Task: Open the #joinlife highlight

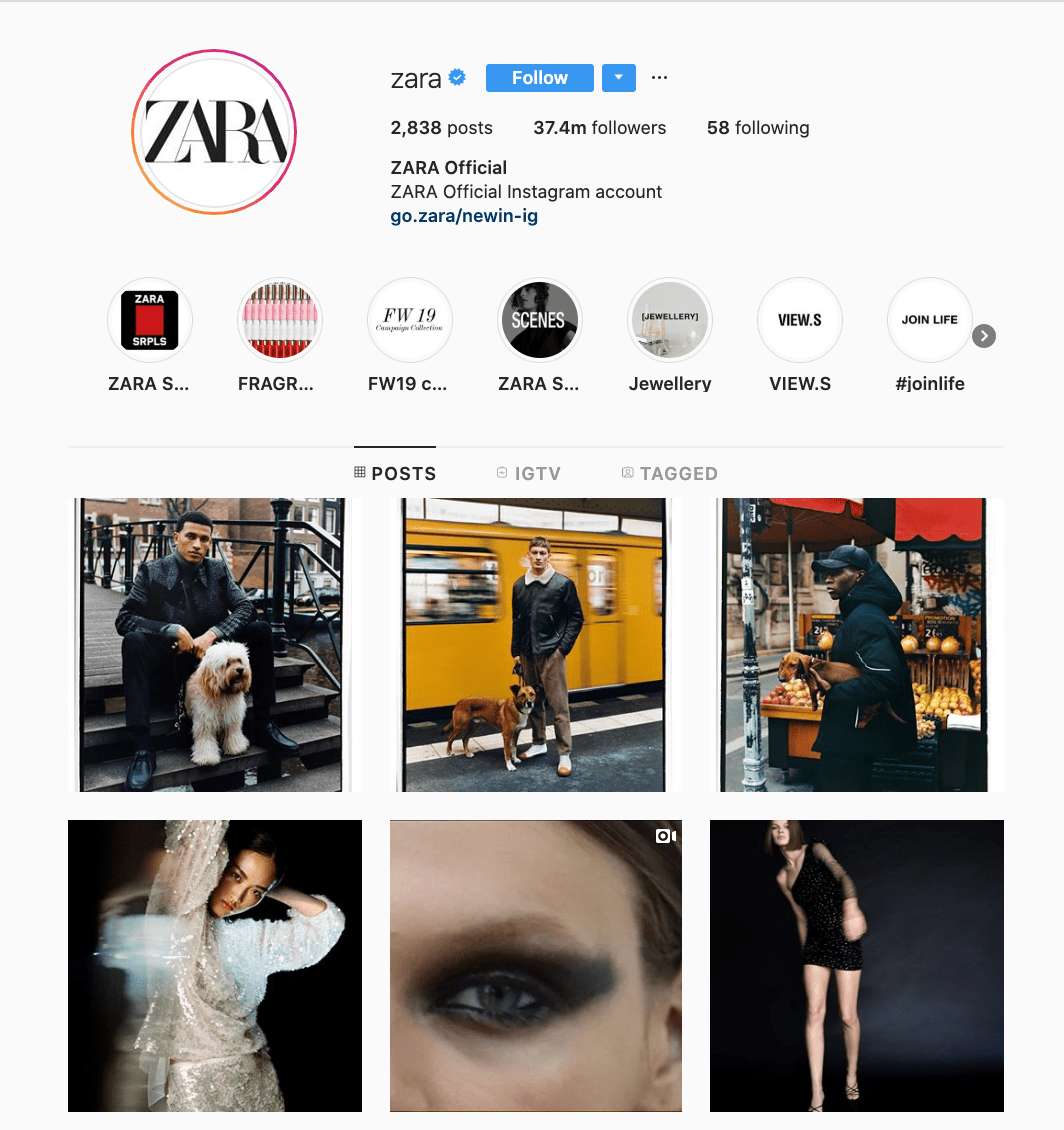Action: coord(929,320)
